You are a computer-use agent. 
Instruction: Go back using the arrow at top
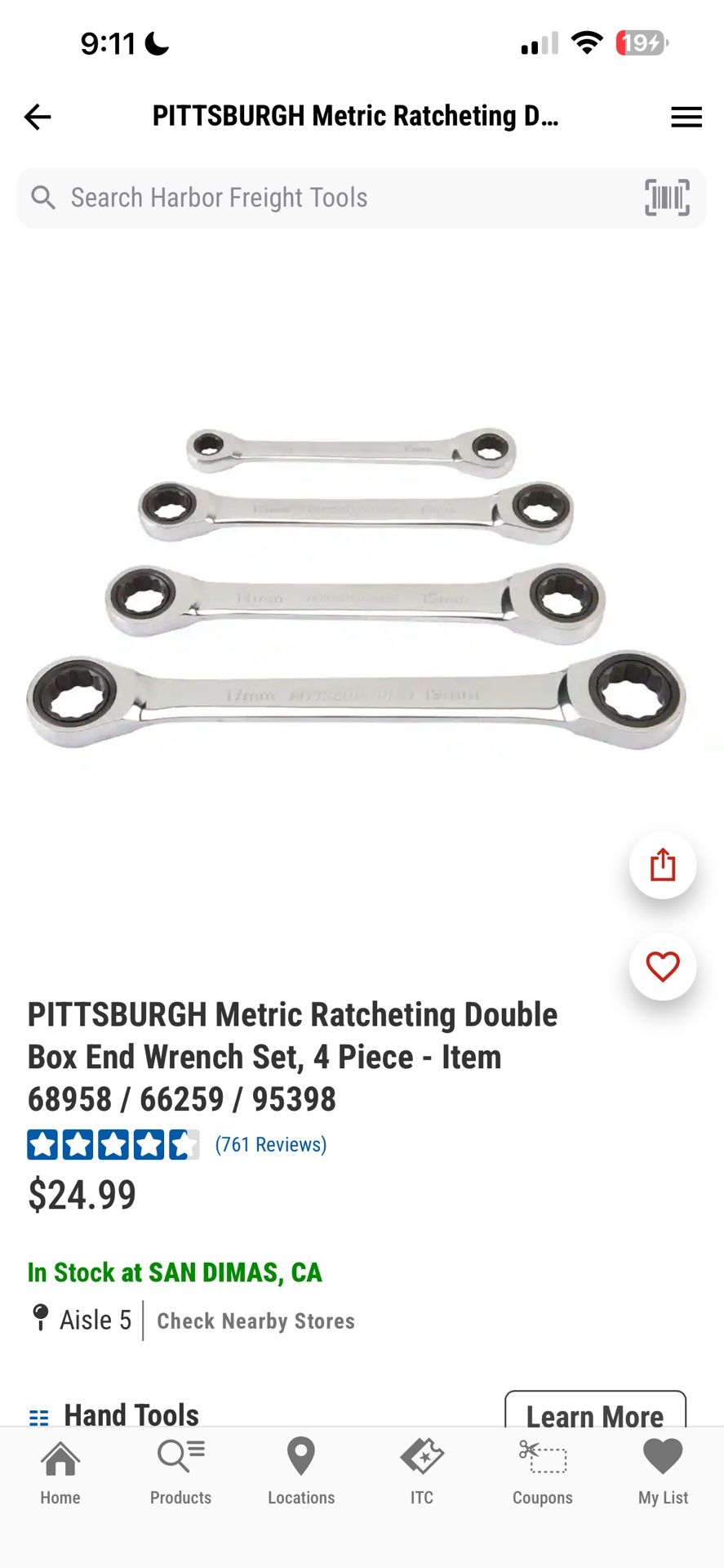click(x=37, y=116)
